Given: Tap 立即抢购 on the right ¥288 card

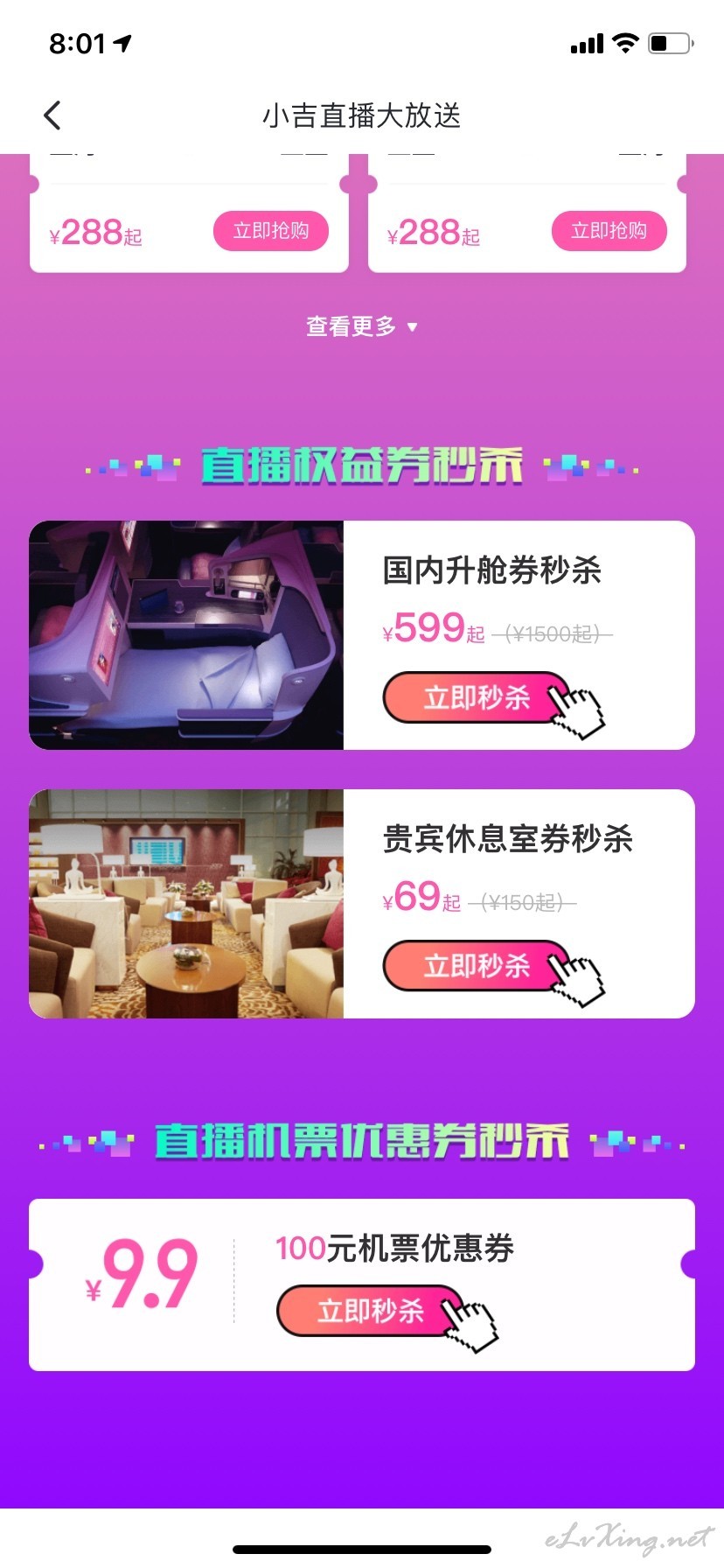Looking at the screenshot, I should click(609, 231).
